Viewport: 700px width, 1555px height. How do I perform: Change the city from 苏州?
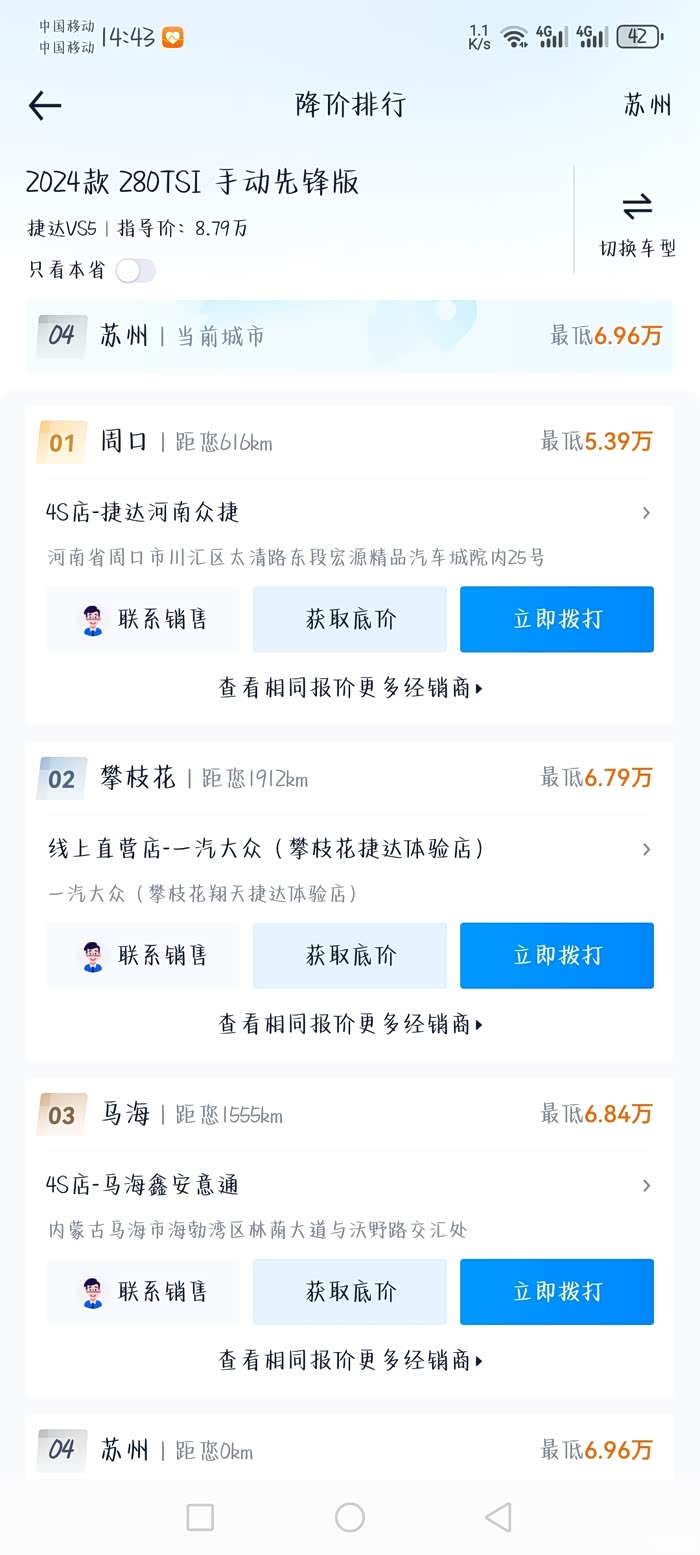click(x=647, y=105)
